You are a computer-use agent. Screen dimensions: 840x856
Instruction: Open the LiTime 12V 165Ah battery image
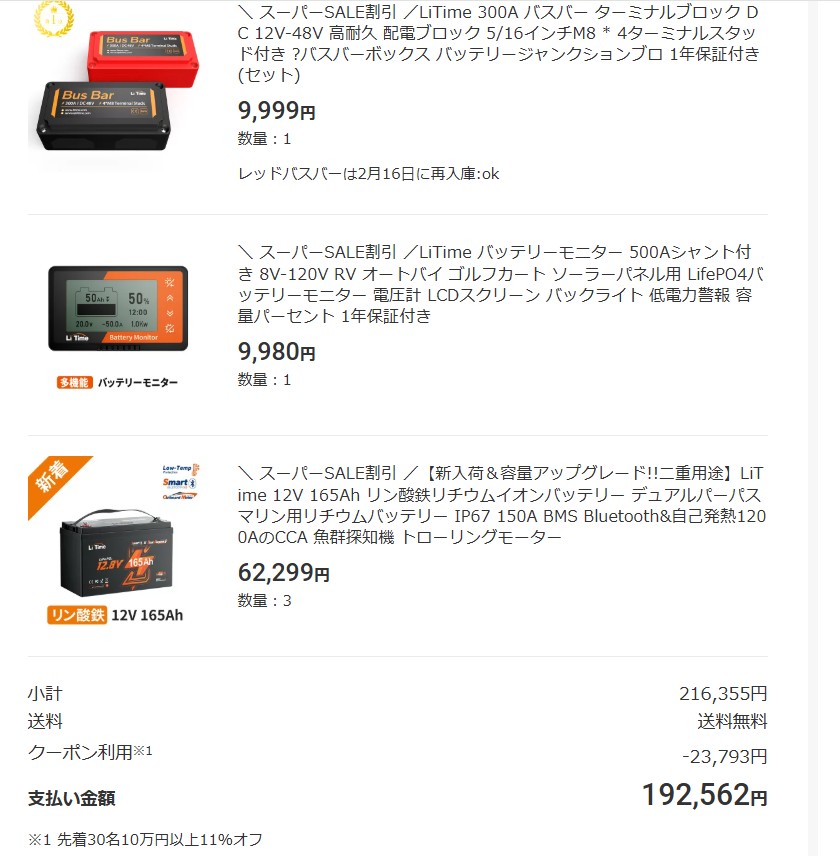click(x=117, y=545)
